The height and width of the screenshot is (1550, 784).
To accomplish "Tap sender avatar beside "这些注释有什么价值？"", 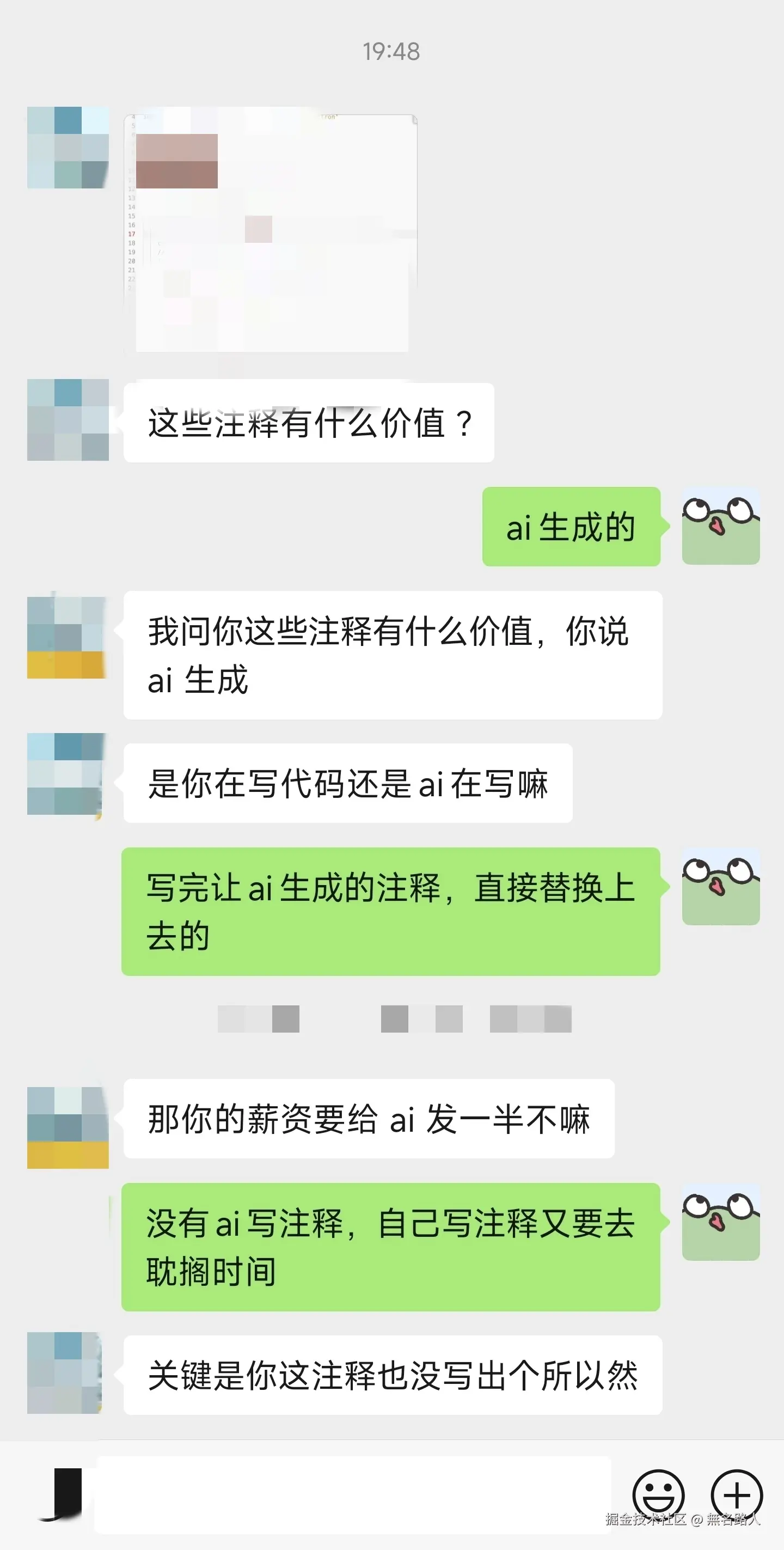I will tap(68, 420).
